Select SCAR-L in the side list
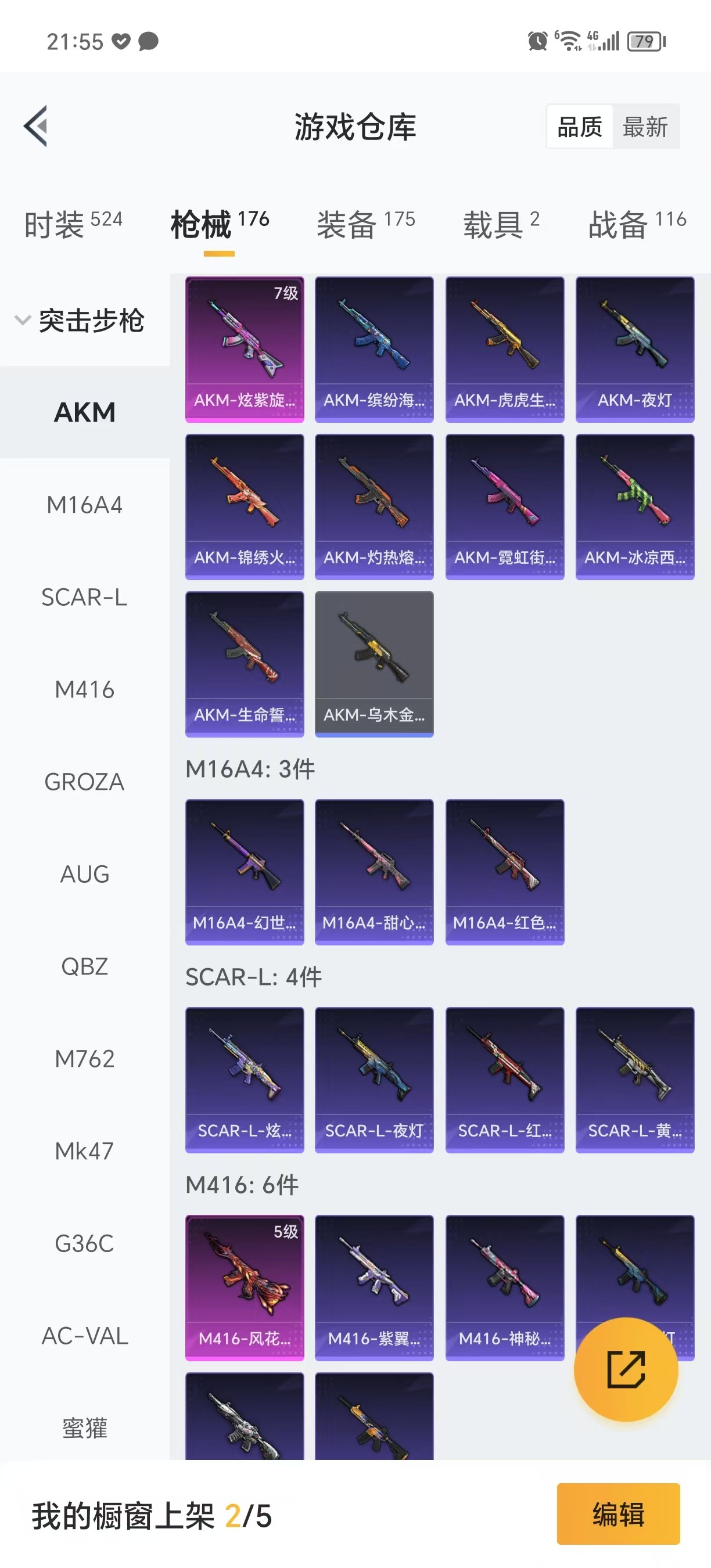 point(85,597)
